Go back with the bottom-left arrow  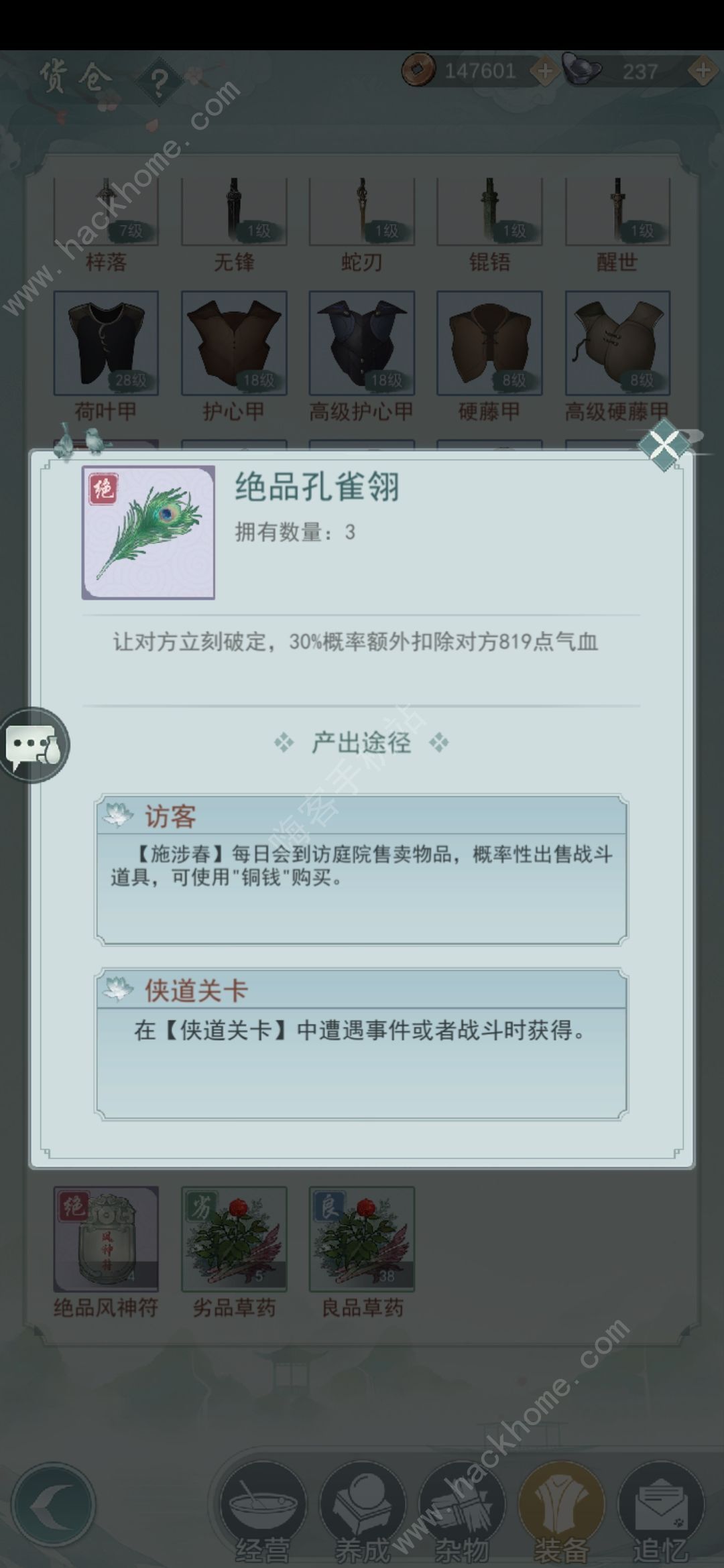[x=54, y=1508]
